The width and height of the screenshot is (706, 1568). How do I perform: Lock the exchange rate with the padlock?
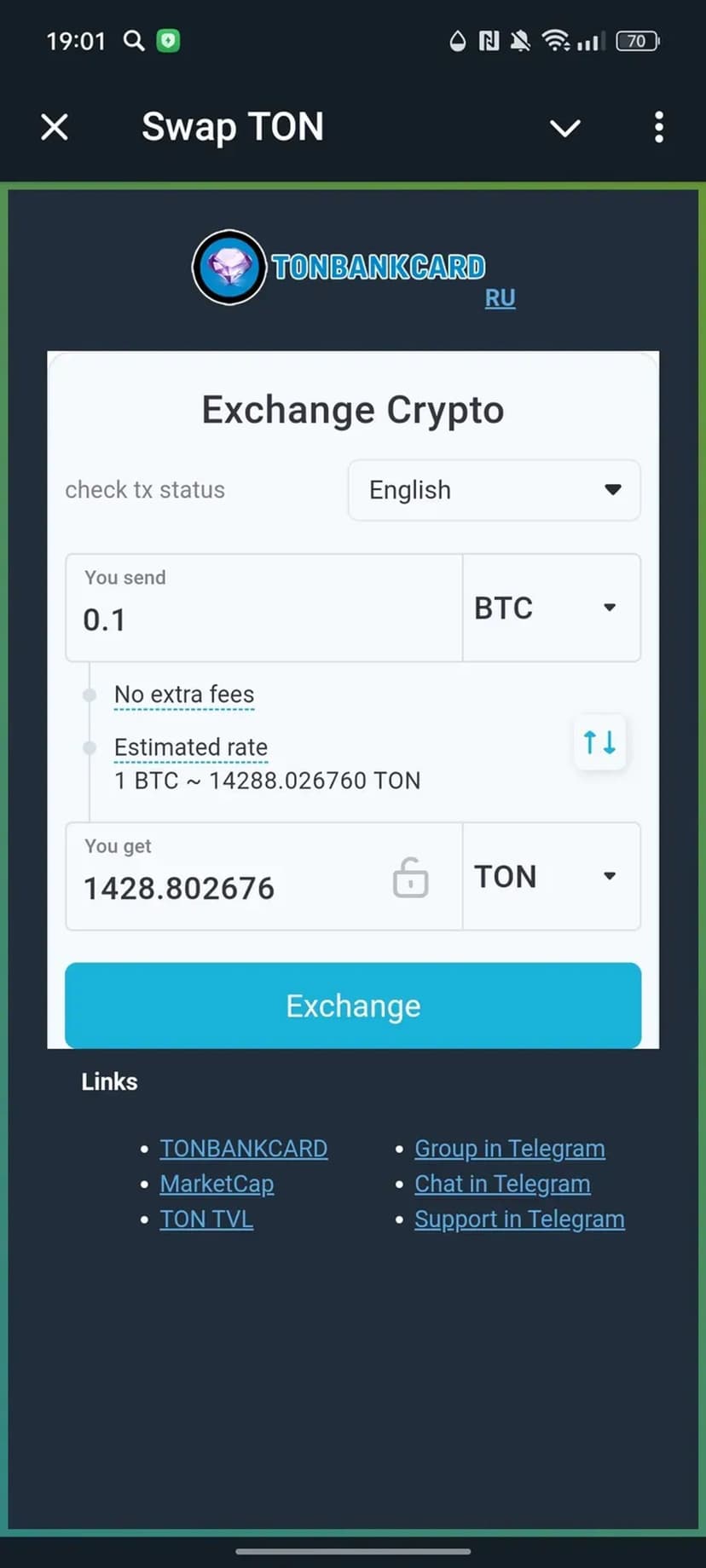[410, 877]
